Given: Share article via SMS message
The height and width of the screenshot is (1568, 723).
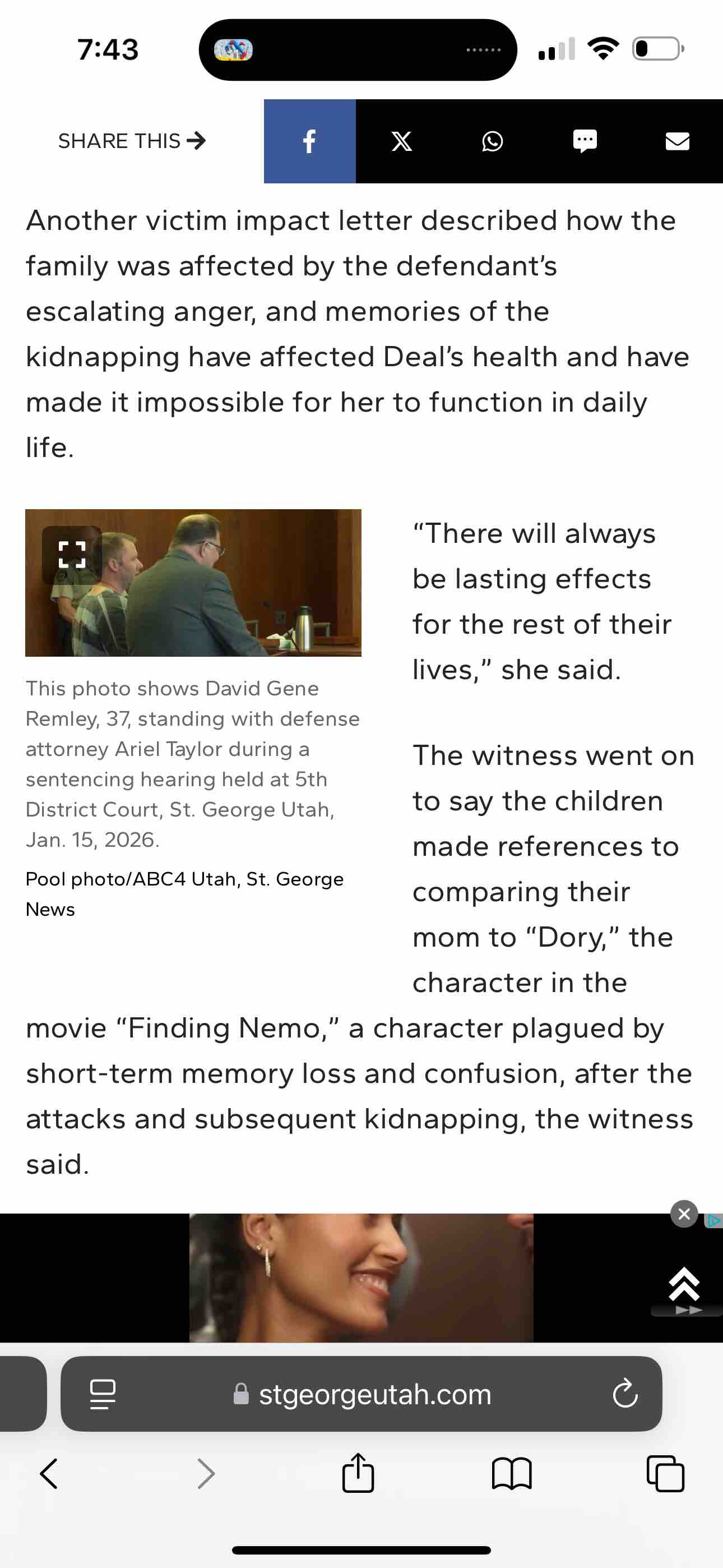Looking at the screenshot, I should pyautogui.click(x=584, y=141).
